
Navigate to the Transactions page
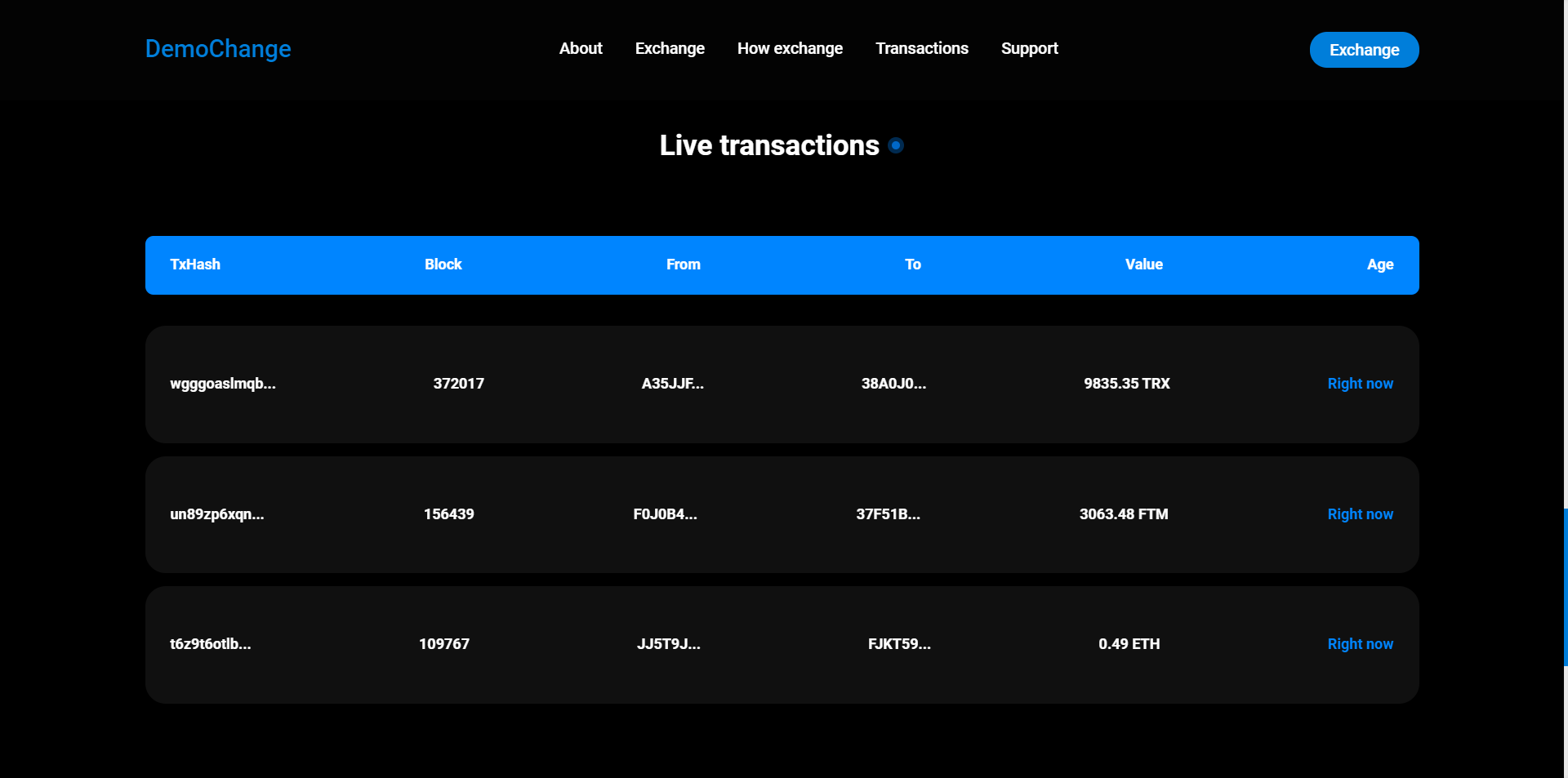(x=922, y=48)
